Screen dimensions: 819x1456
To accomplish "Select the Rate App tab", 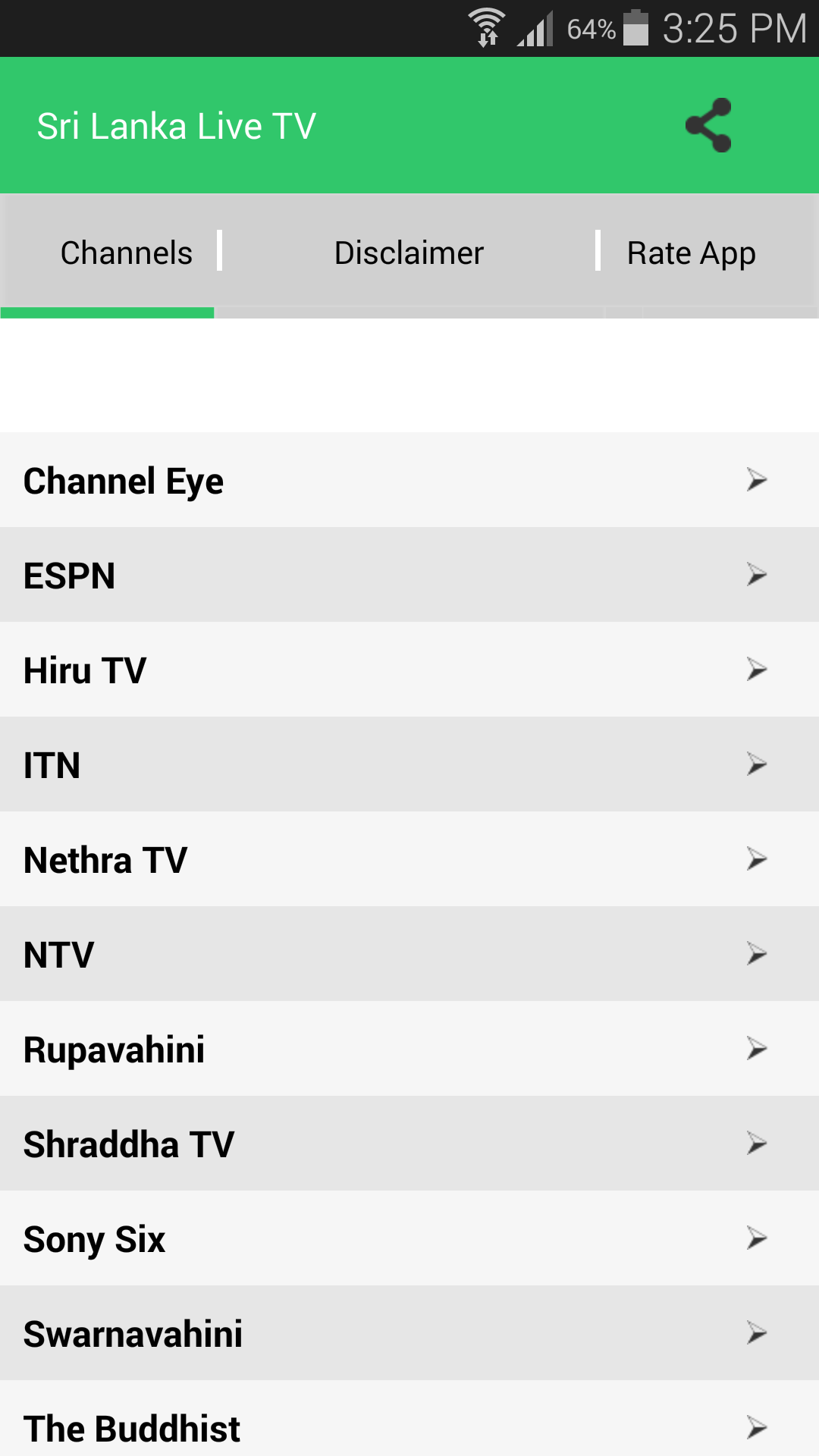I will pos(691,253).
